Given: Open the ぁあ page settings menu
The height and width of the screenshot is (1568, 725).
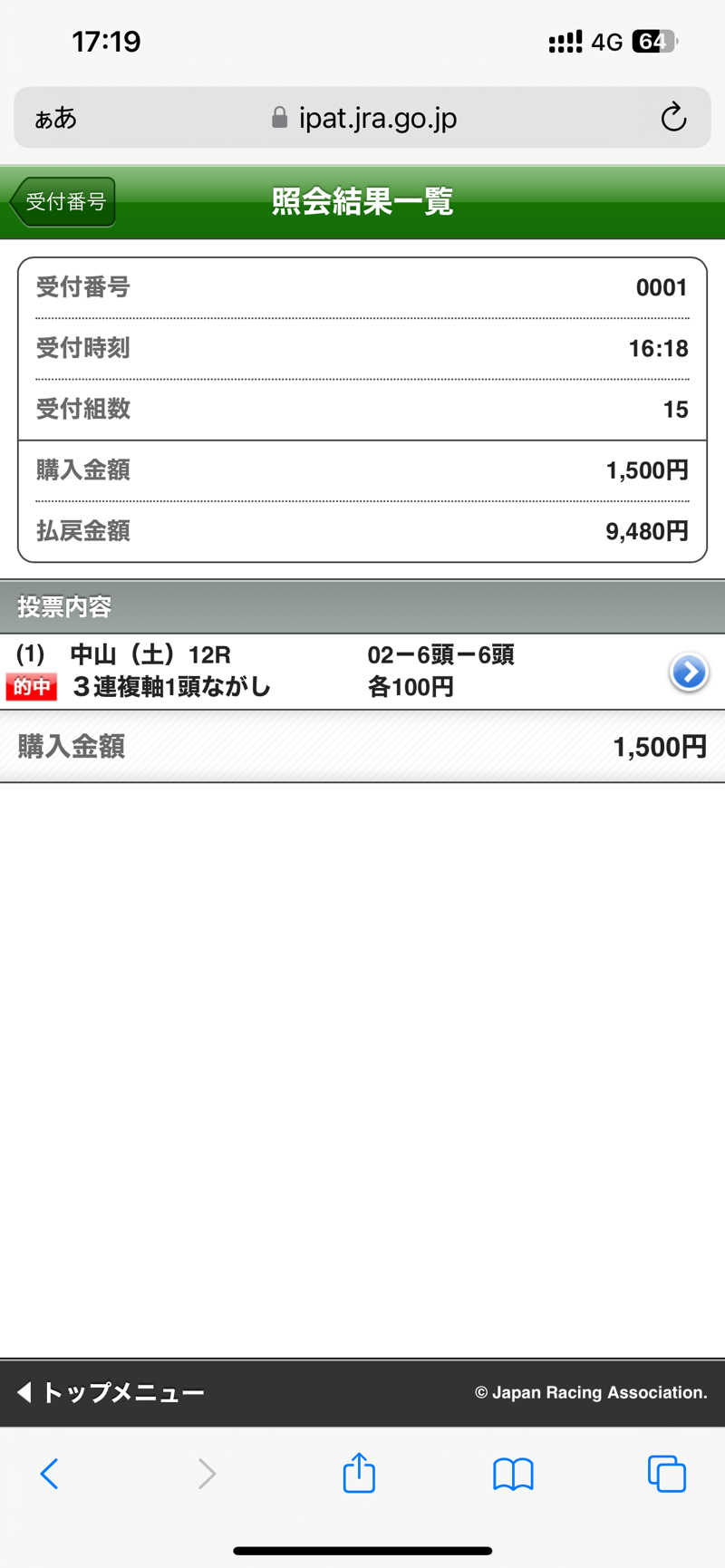Looking at the screenshot, I should click(55, 118).
